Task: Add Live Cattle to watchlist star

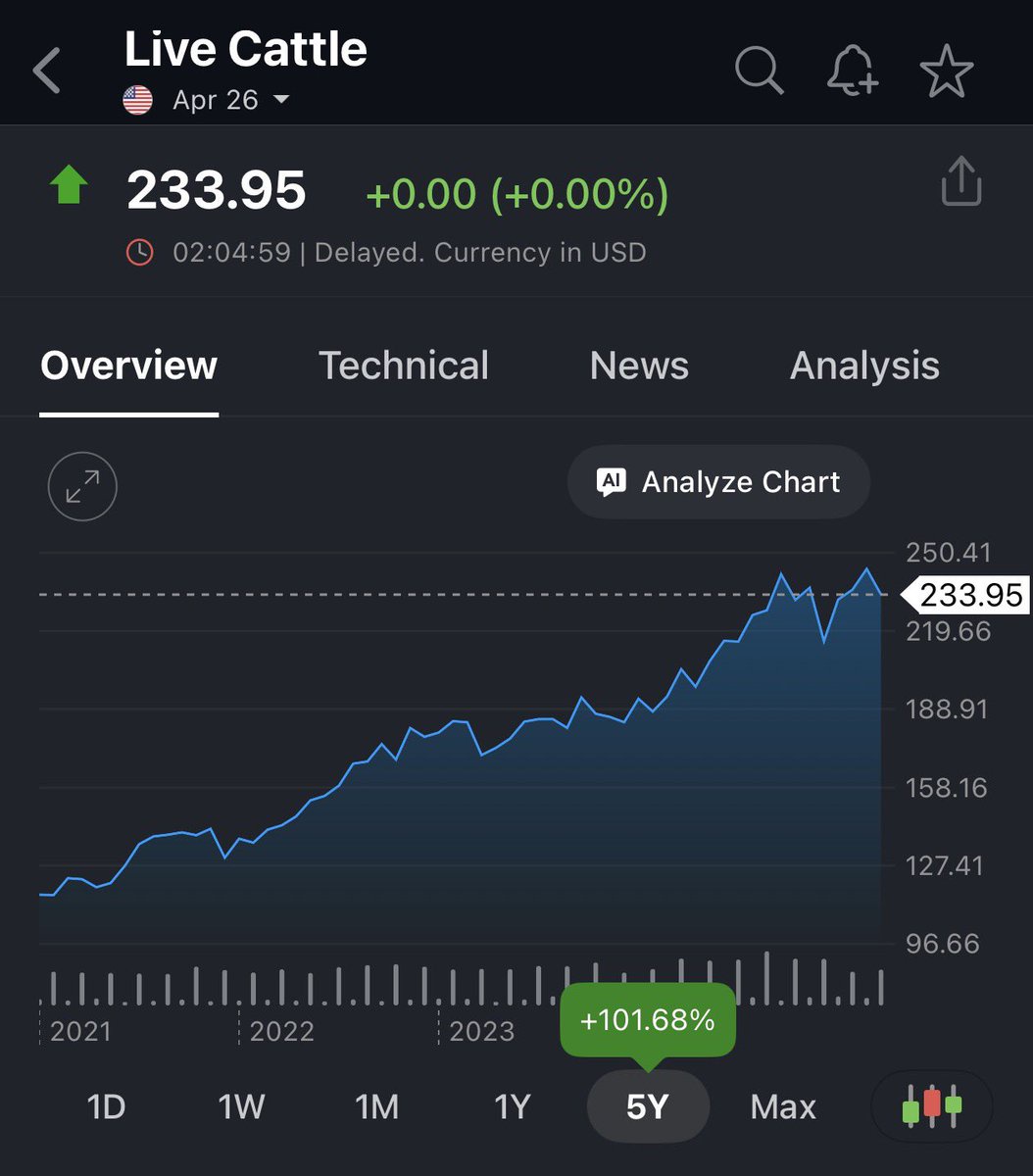Action: pyautogui.click(x=946, y=72)
